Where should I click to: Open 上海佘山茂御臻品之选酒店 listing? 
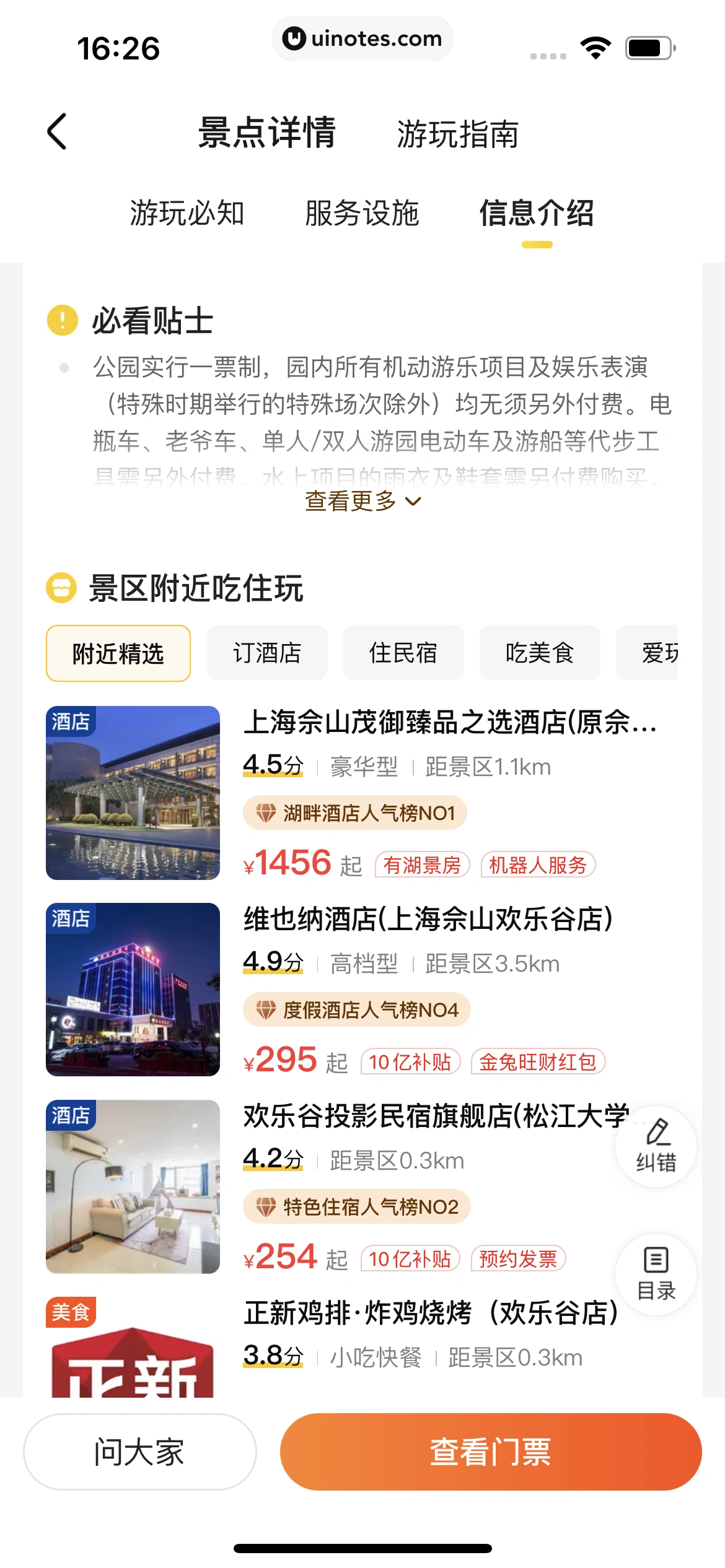click(450, 723)
